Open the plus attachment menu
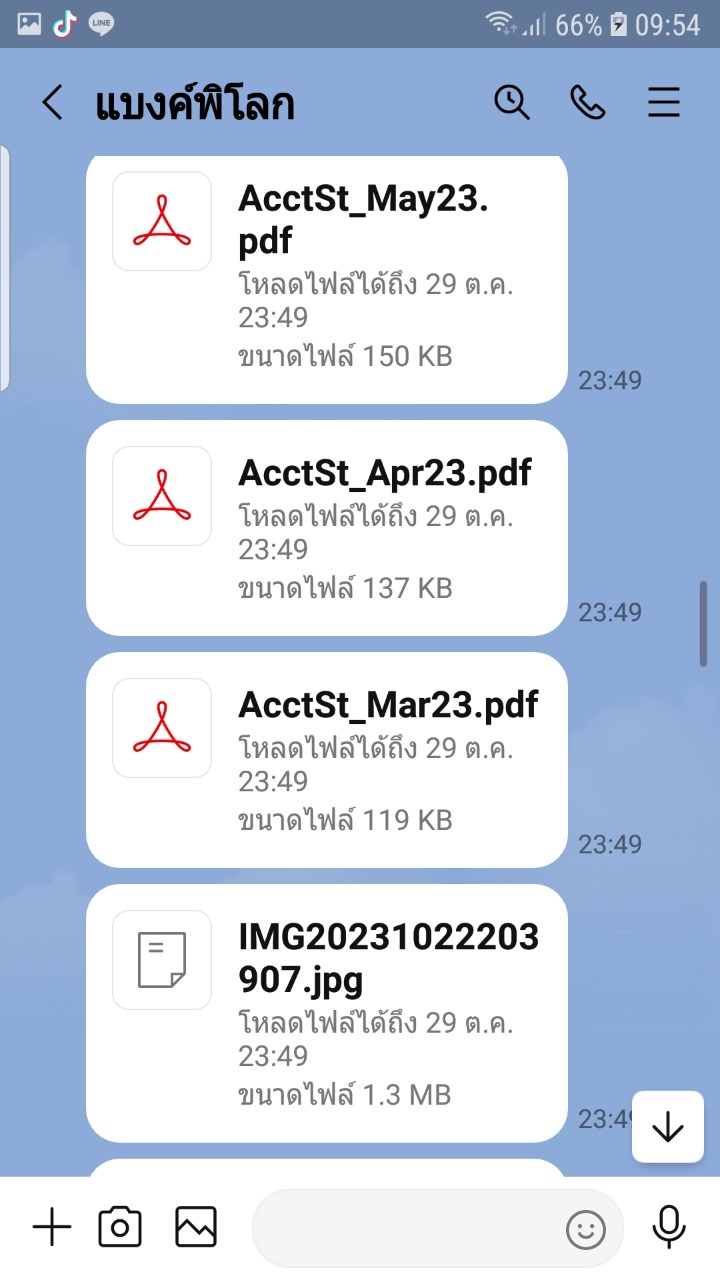 coord(52,1227)
